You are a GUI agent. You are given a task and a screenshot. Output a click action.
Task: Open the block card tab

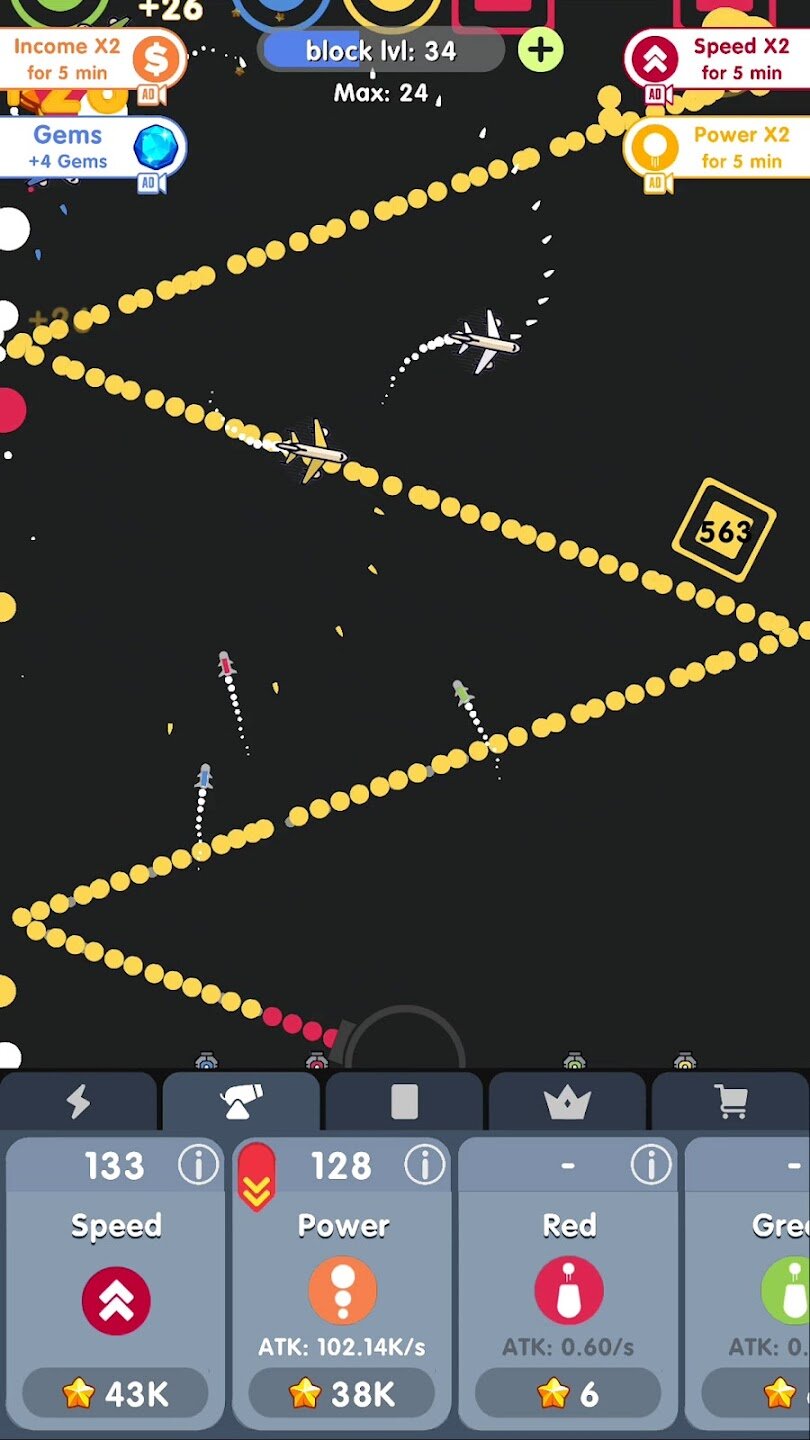(x=404, y=1102)
